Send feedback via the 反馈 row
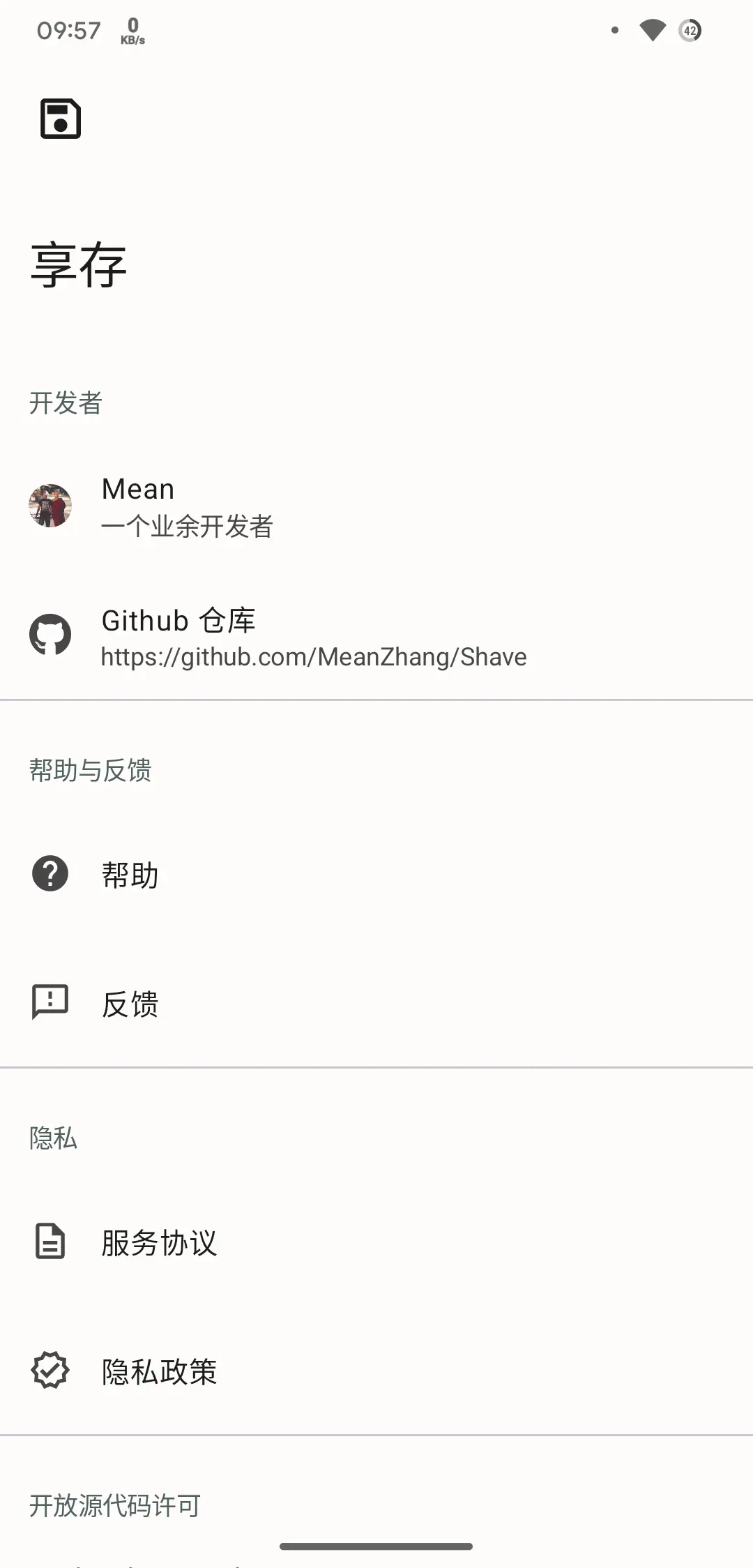 (x=130, y=1004)
